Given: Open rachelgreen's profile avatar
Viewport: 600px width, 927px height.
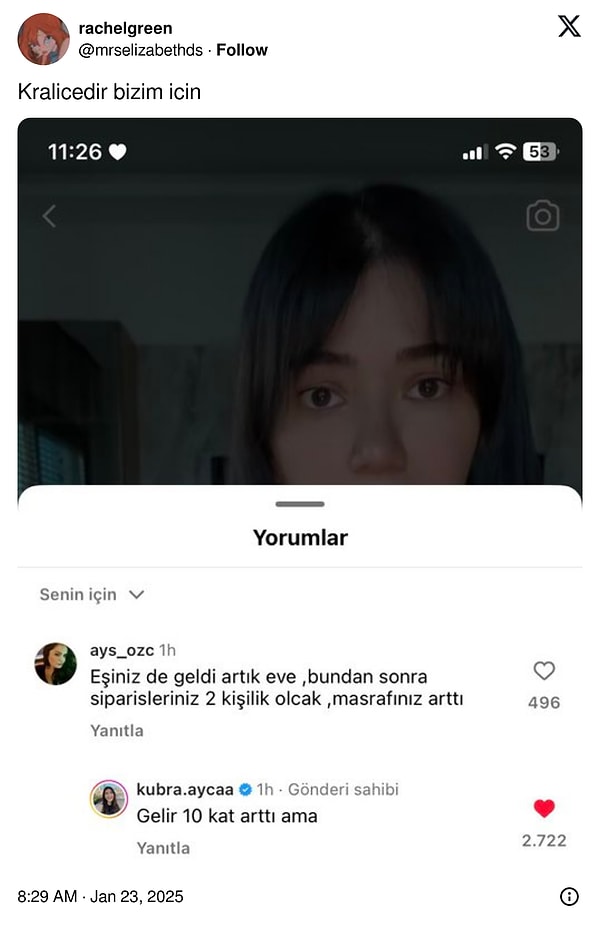Looking at the screenshot, I should point(43,39).
